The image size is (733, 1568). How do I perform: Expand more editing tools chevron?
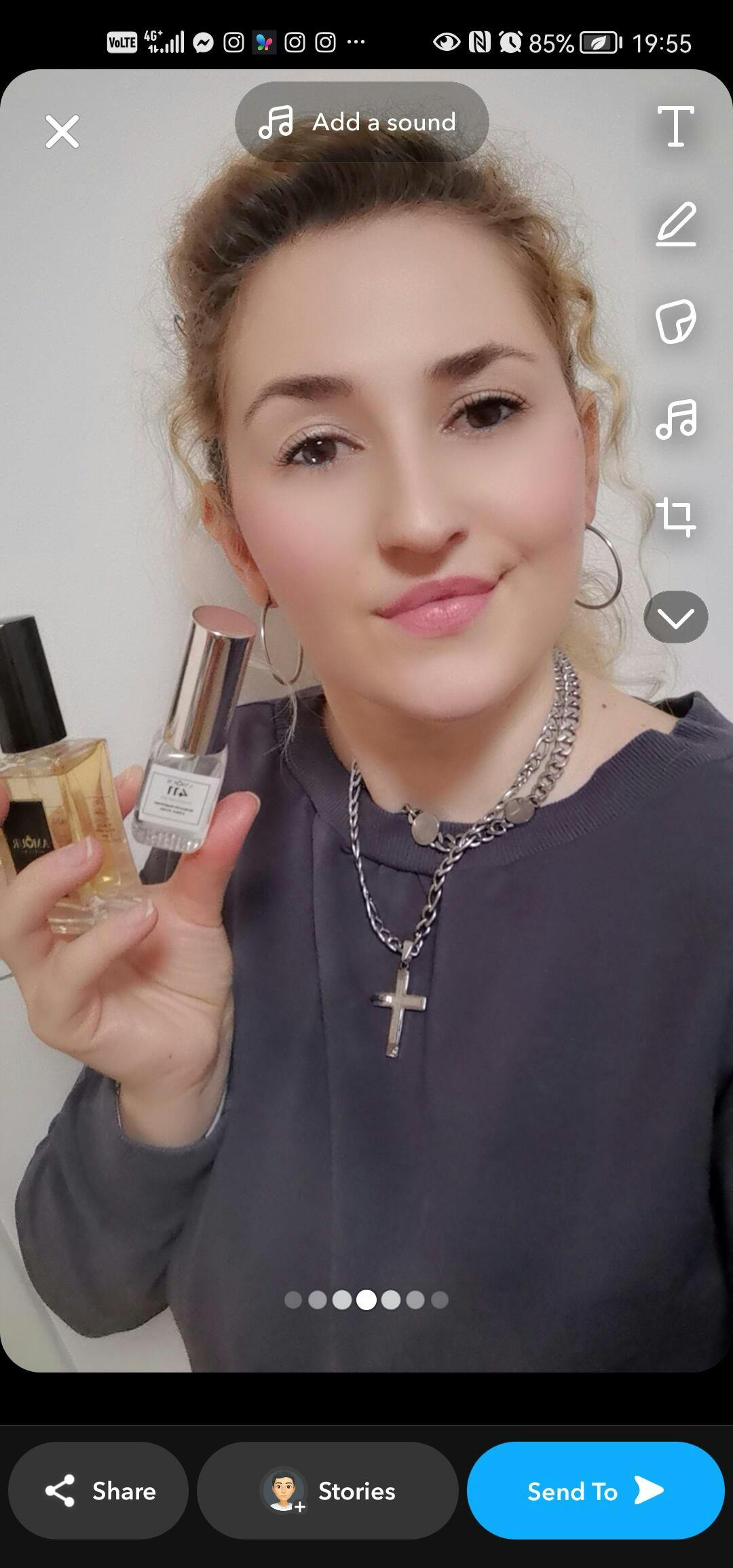(x=675, y=617)
